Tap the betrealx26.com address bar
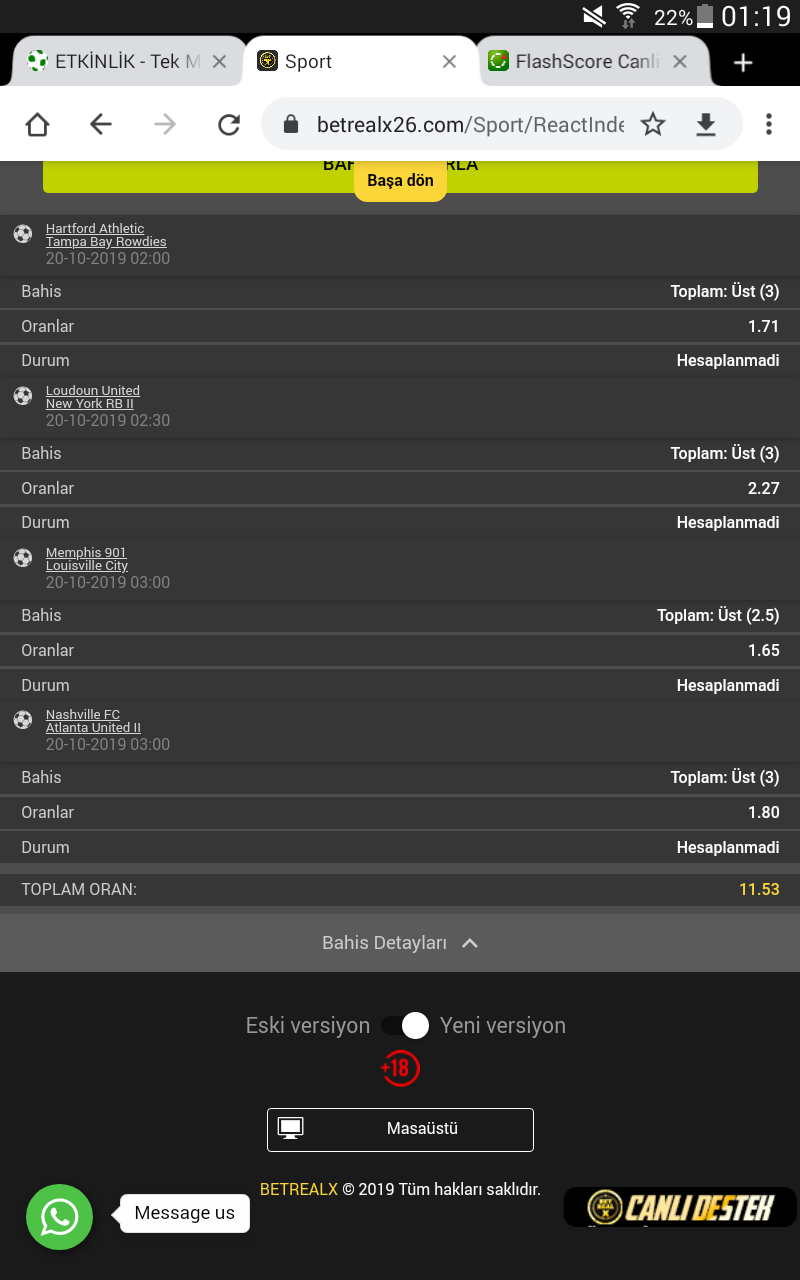Viewport: 800px width, 1280px height. (x=468, y=124)
